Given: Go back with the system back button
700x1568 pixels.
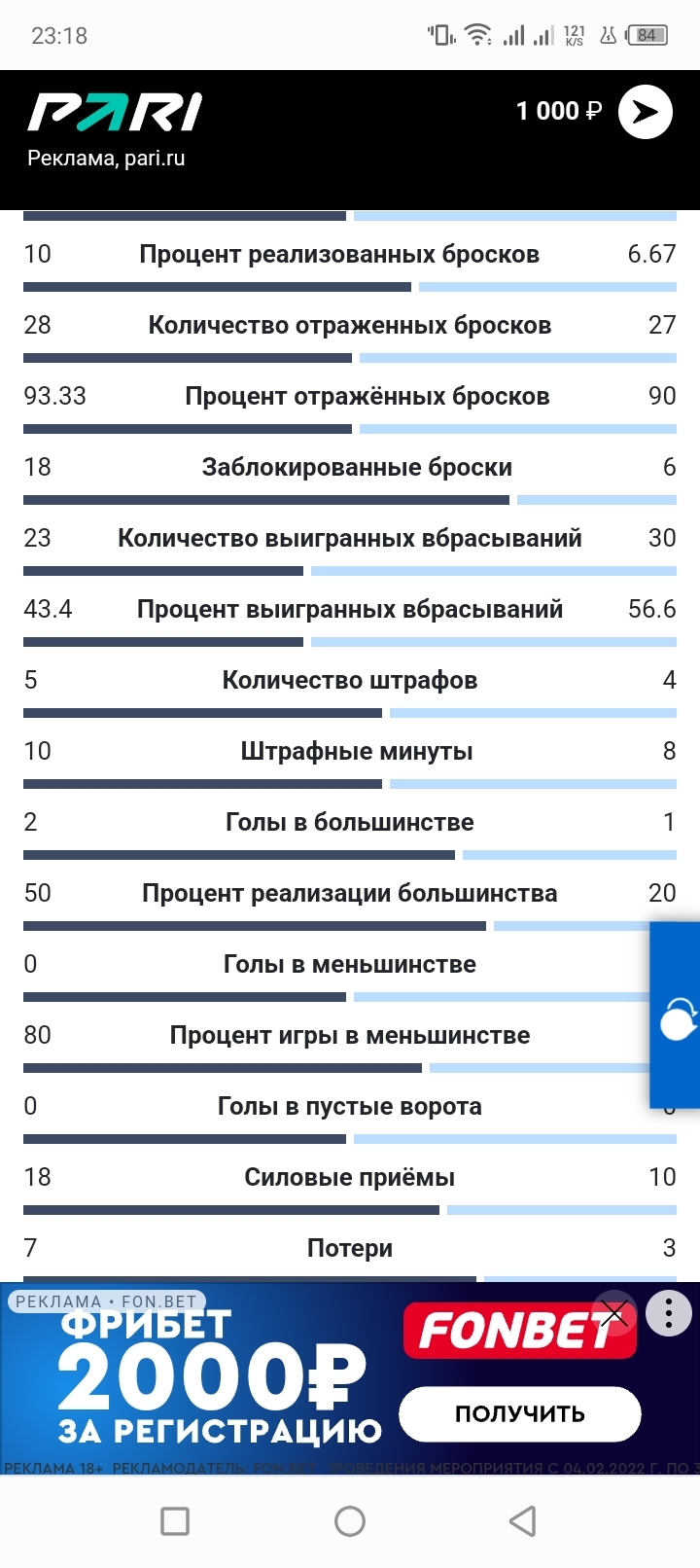Looking at the screenshot, I should (x=523, y=1520).
